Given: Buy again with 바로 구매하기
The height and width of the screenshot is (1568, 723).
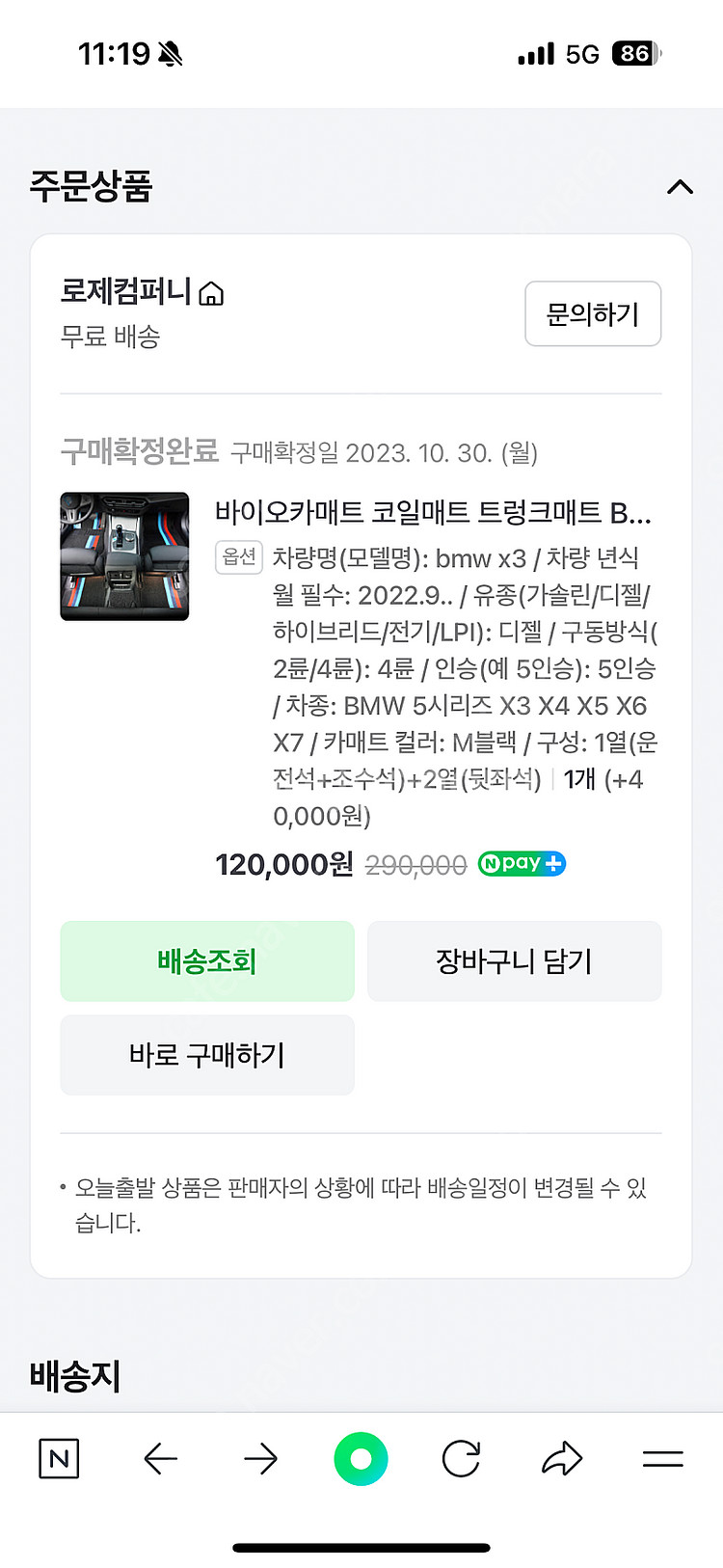Looking at the screenshot, I should [x=207, y=1055].
